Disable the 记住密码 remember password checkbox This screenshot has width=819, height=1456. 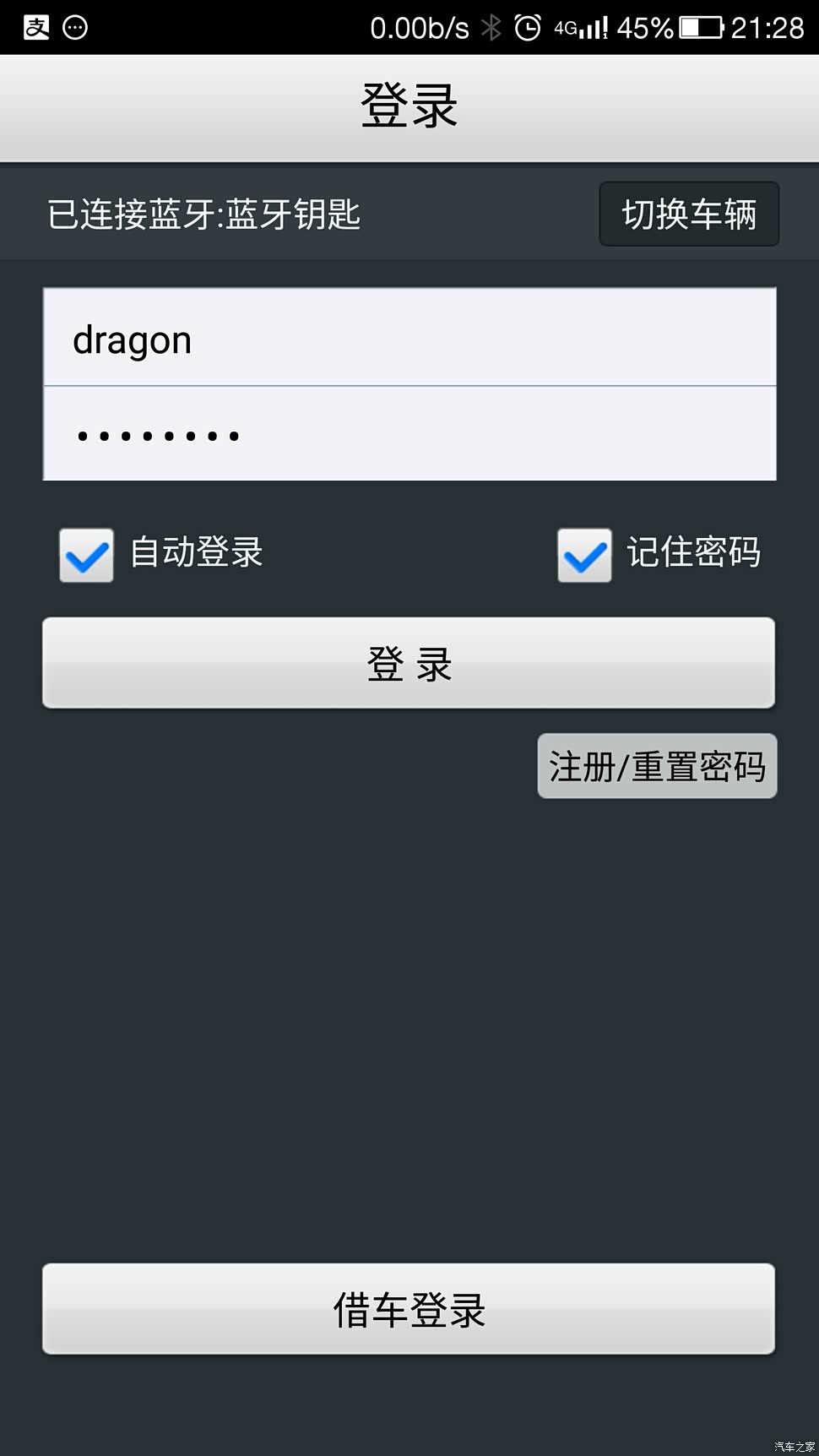pyautogui.click(x=583, y=555)
